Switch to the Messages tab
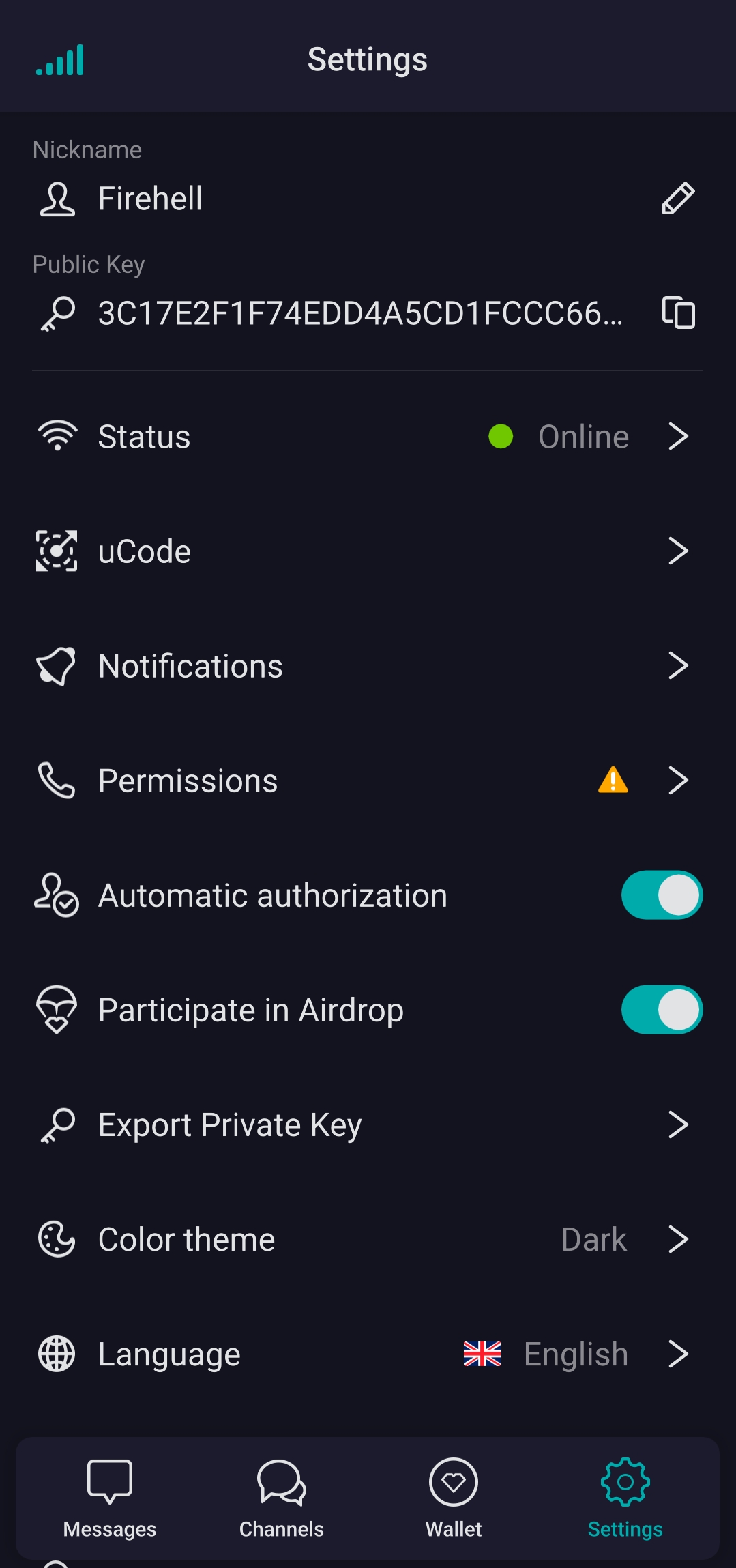 (110, 1498)
